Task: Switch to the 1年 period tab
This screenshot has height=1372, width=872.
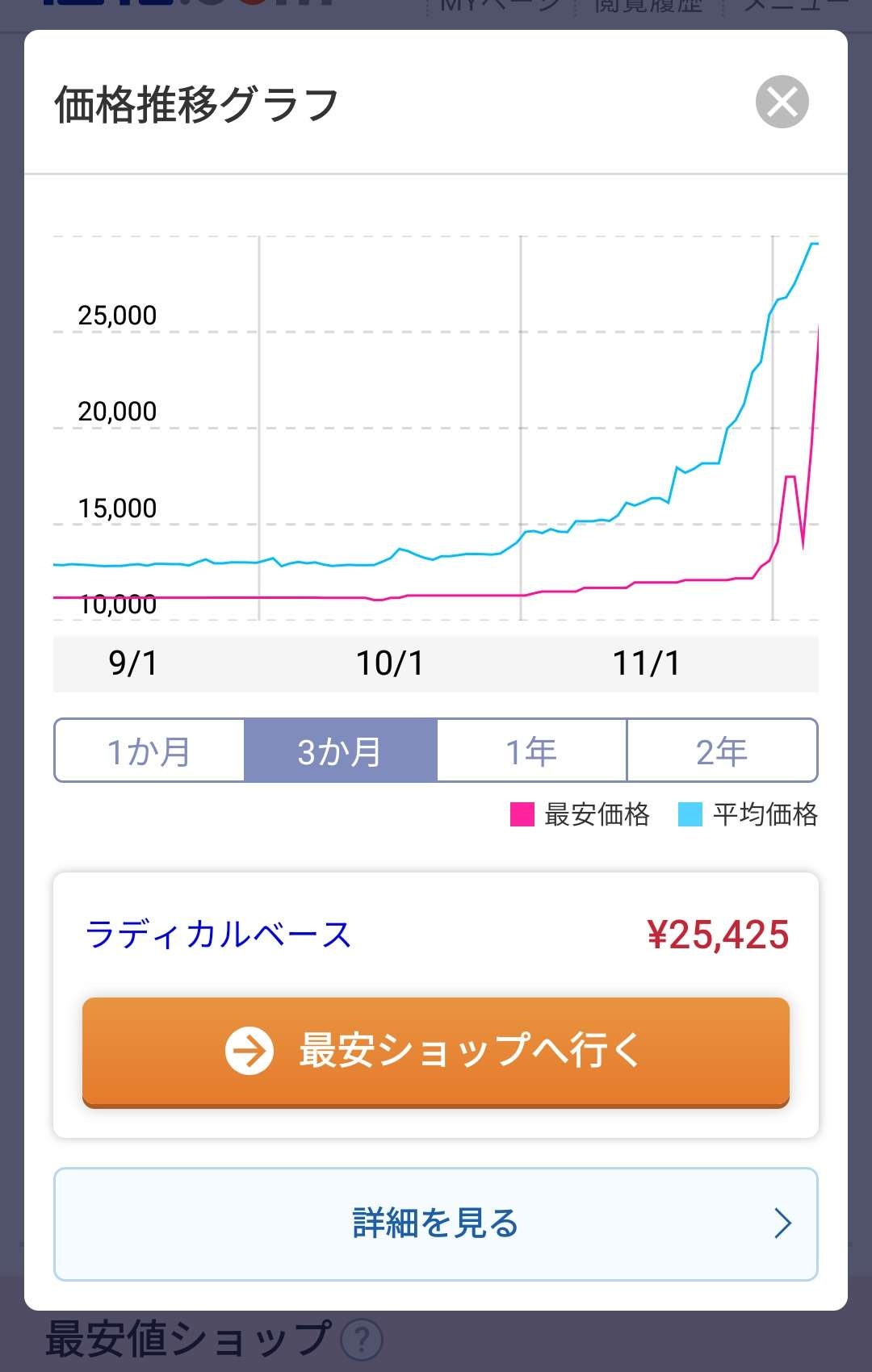Action: (531, 751)
